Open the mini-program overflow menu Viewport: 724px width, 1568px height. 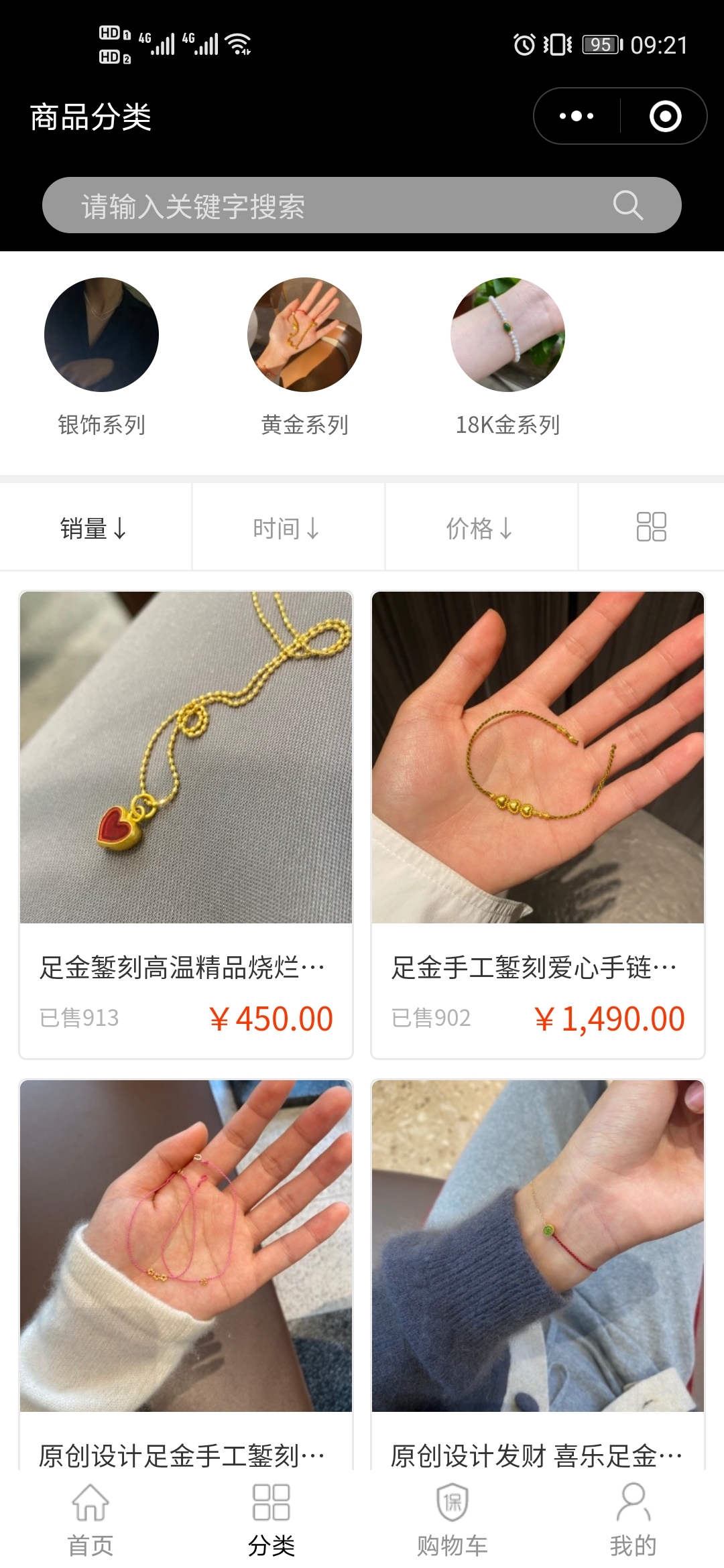(x=577, y=116)
